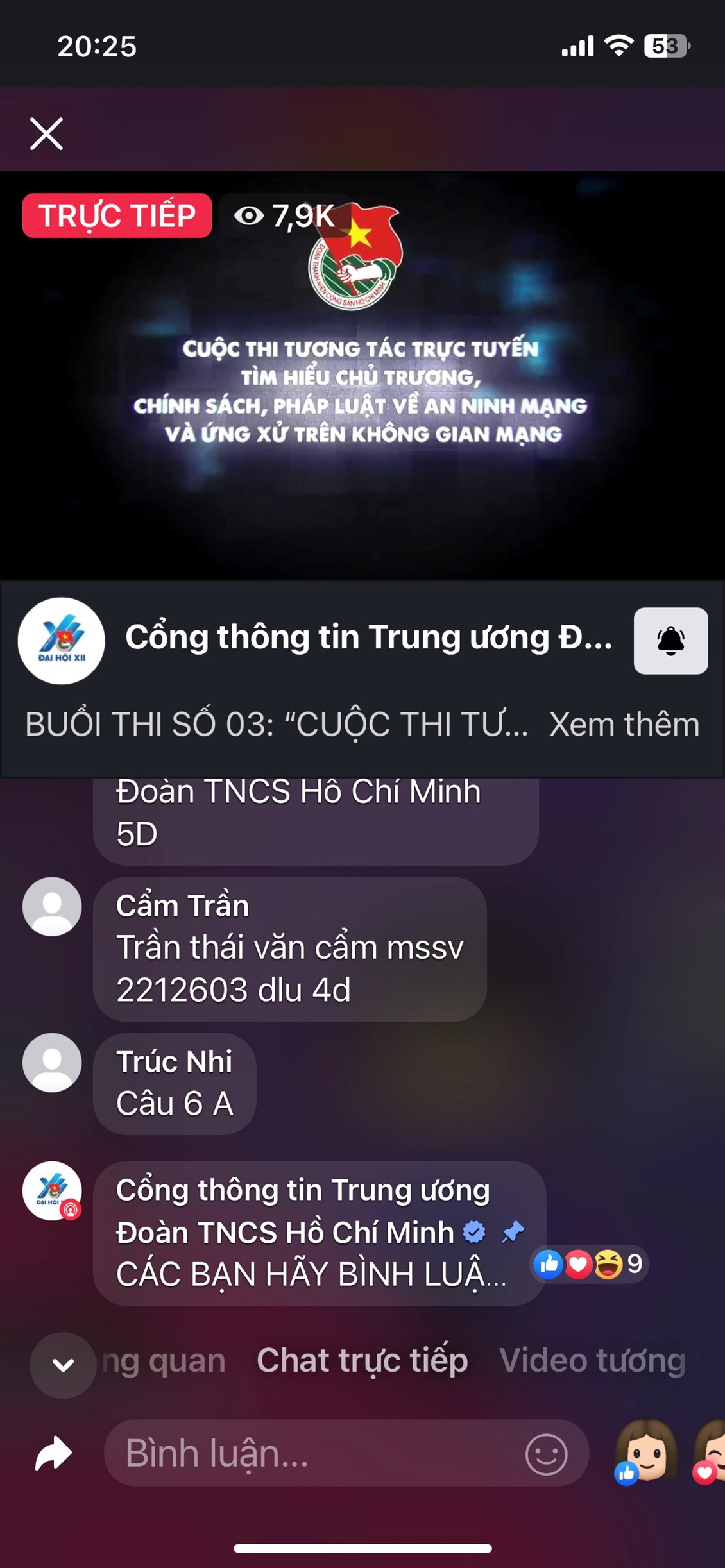Open the emoji picker in the comment box

(546, 1454)
